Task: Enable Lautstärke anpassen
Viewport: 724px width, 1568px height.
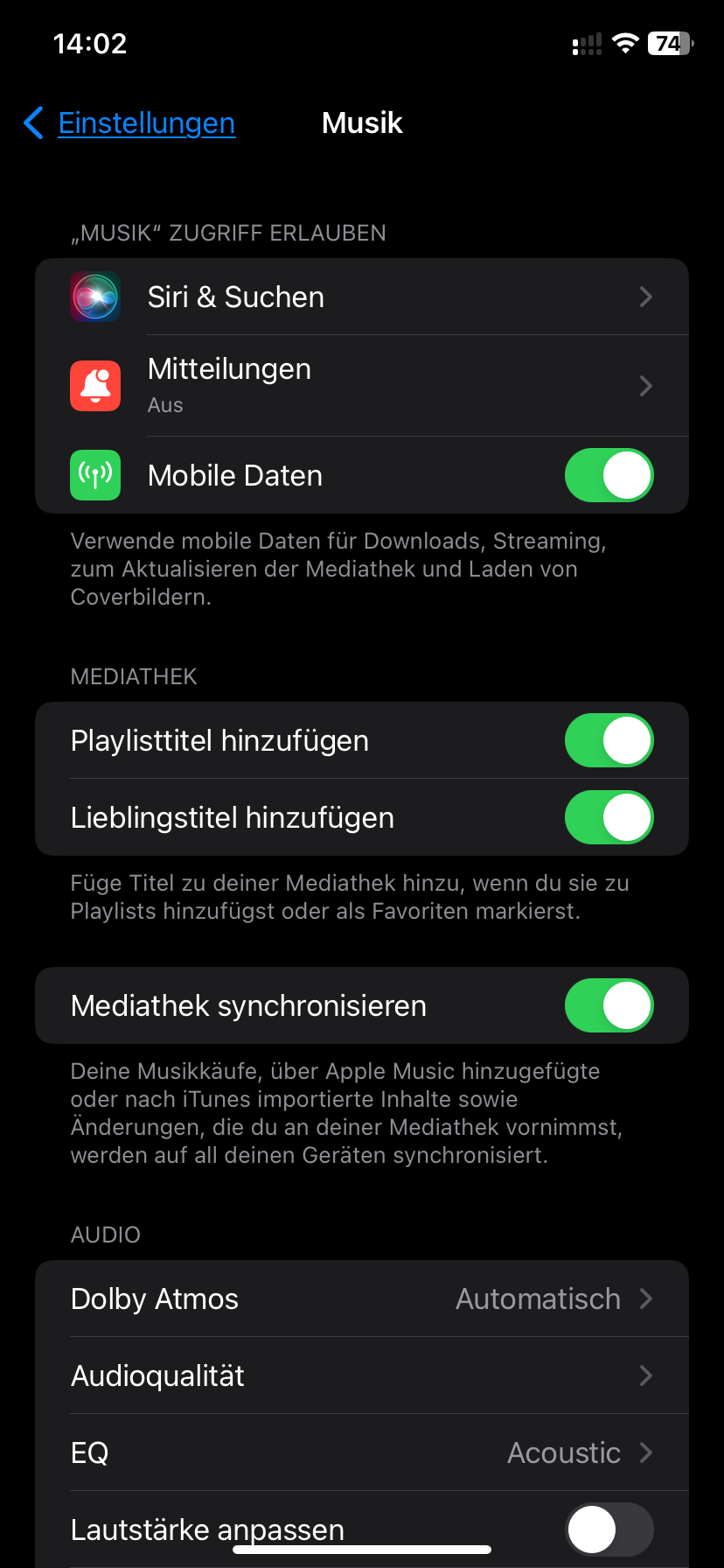Action: click(x=609, y=1529)
